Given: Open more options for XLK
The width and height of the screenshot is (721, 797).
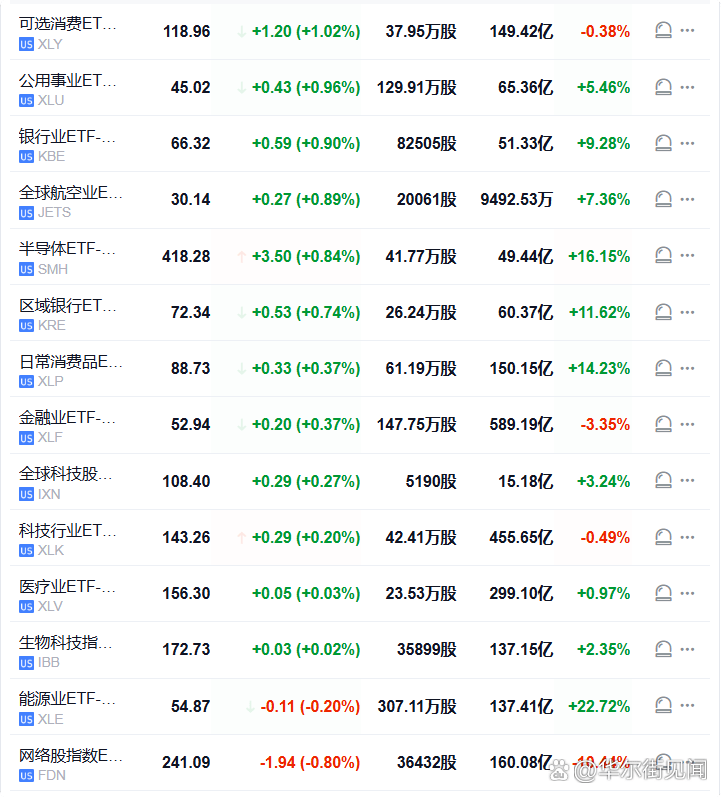Looking at the screenshot, I should 687,538.
